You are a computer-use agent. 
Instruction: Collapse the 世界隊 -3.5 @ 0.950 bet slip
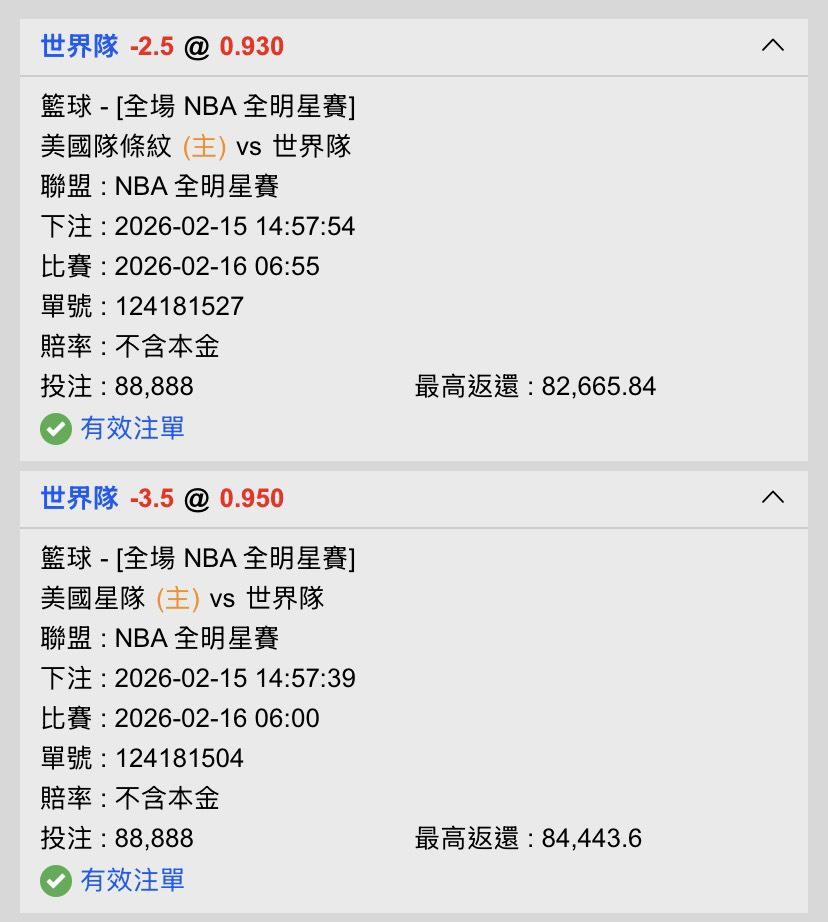pyautogui.click(x=772, y=498)
